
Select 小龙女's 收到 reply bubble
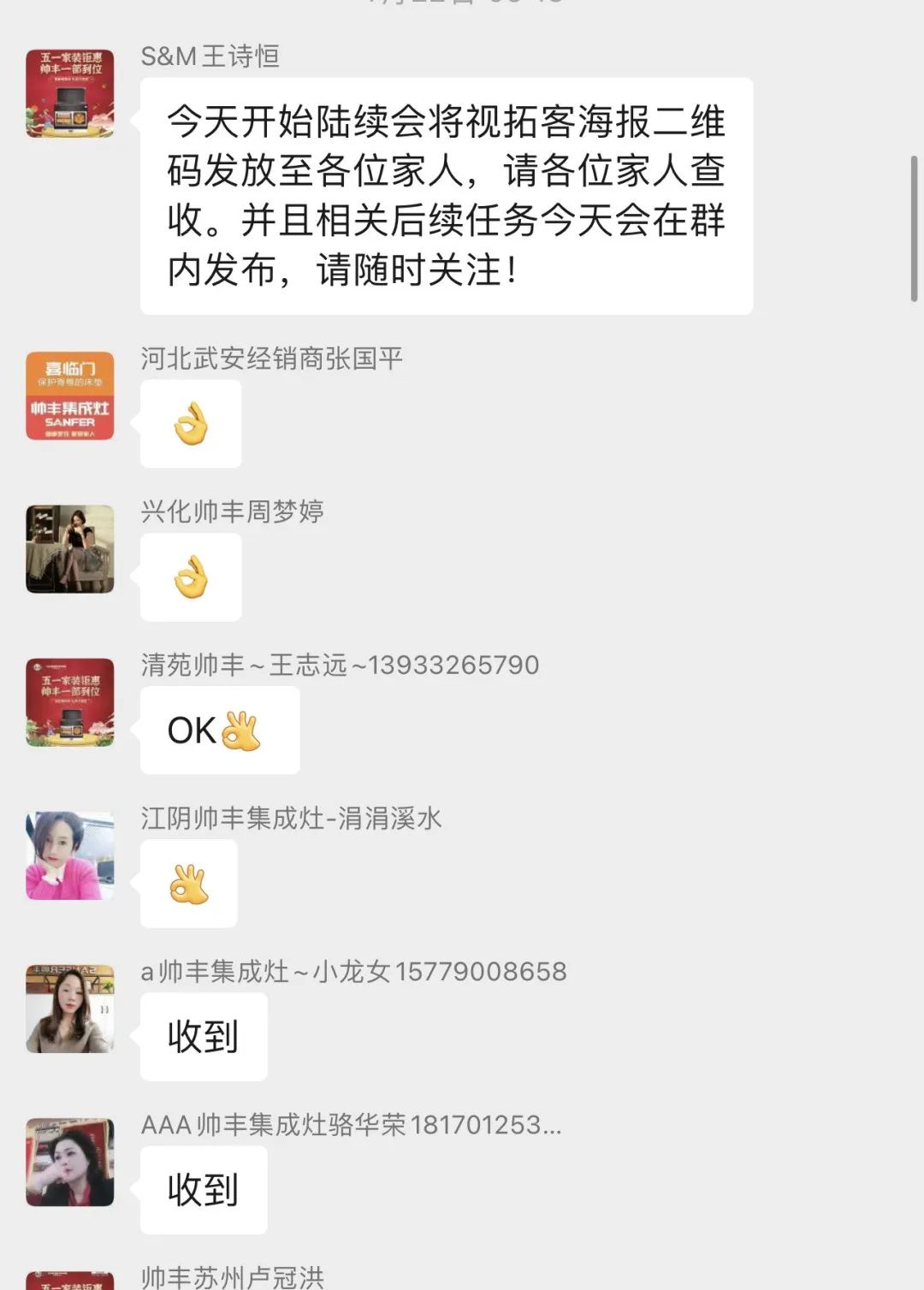pyautogui.click(x=203, y=1035)
